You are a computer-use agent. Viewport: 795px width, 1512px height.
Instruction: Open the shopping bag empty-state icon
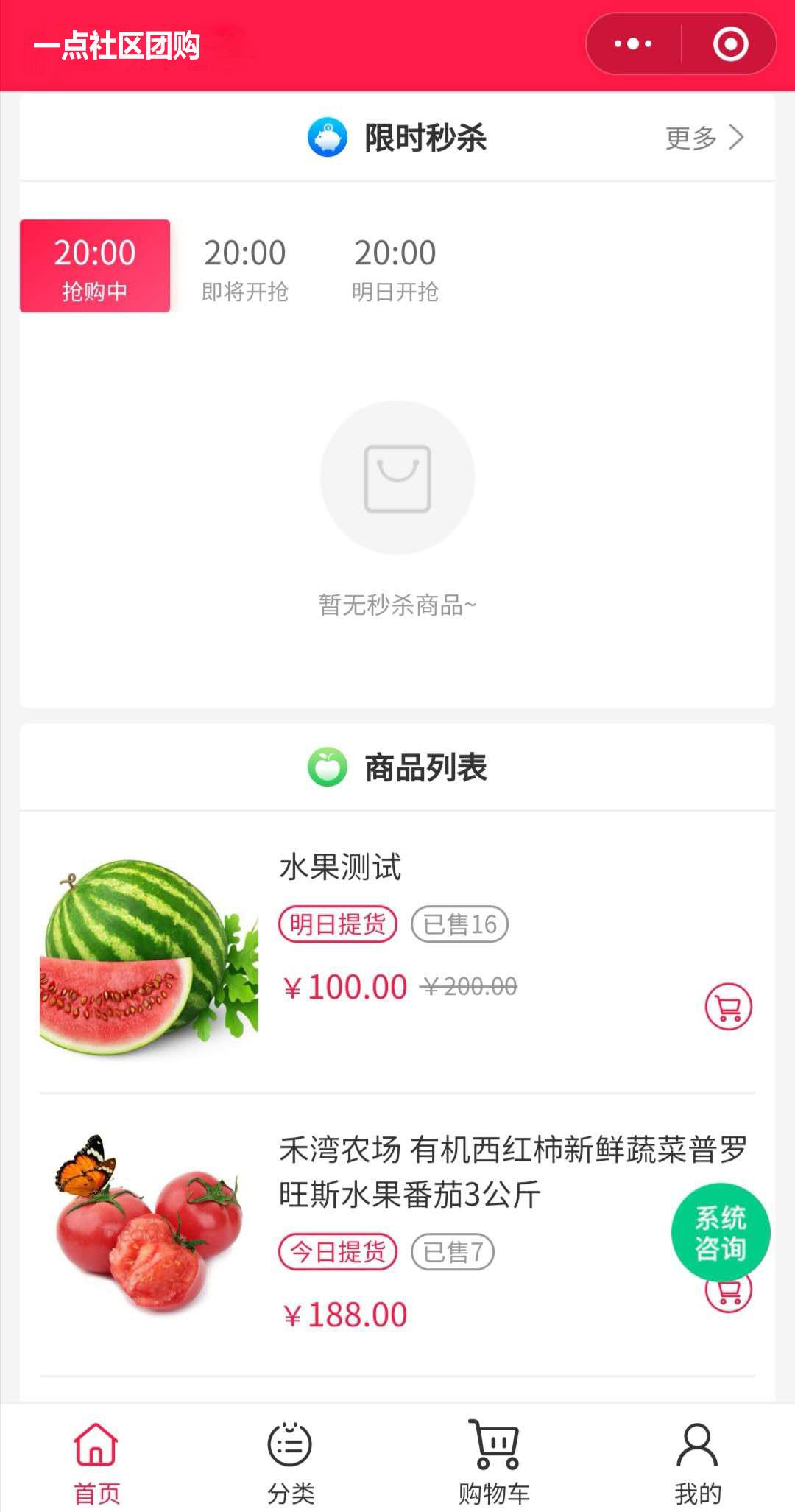pyautogui.click(x=397, y=477)
